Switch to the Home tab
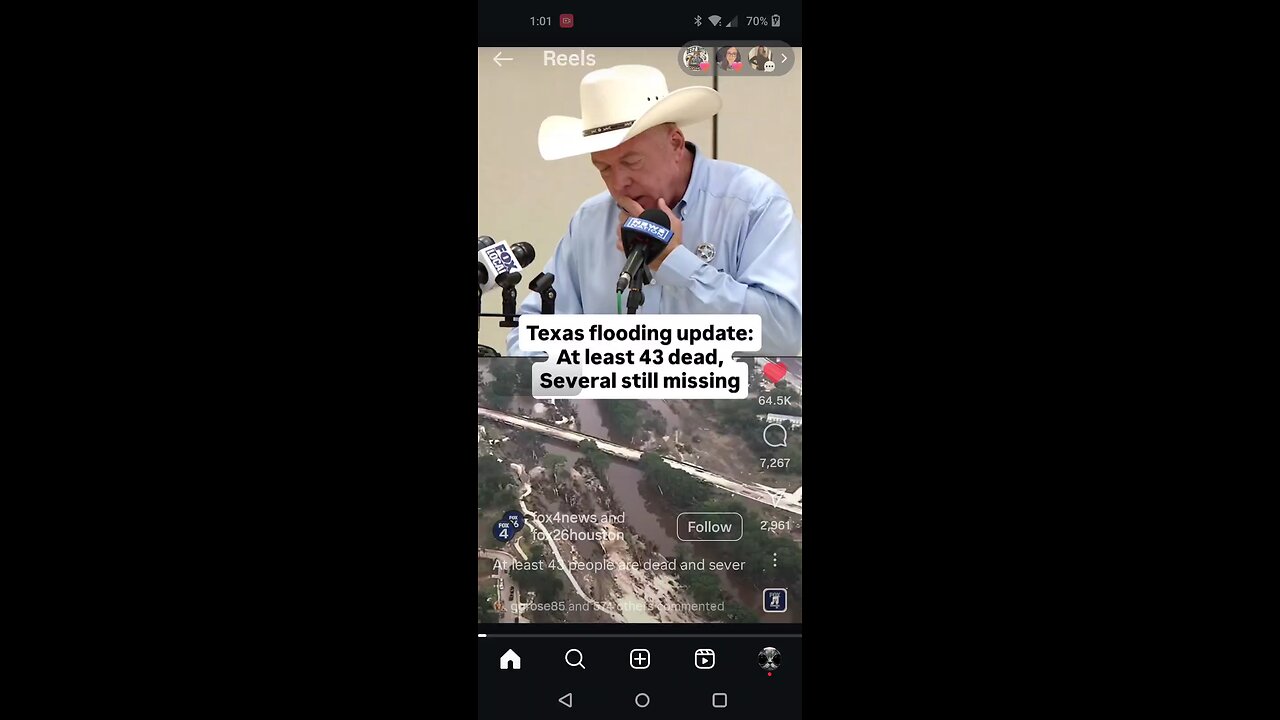This screenshot has height=720, width=1280. point(510,659)
